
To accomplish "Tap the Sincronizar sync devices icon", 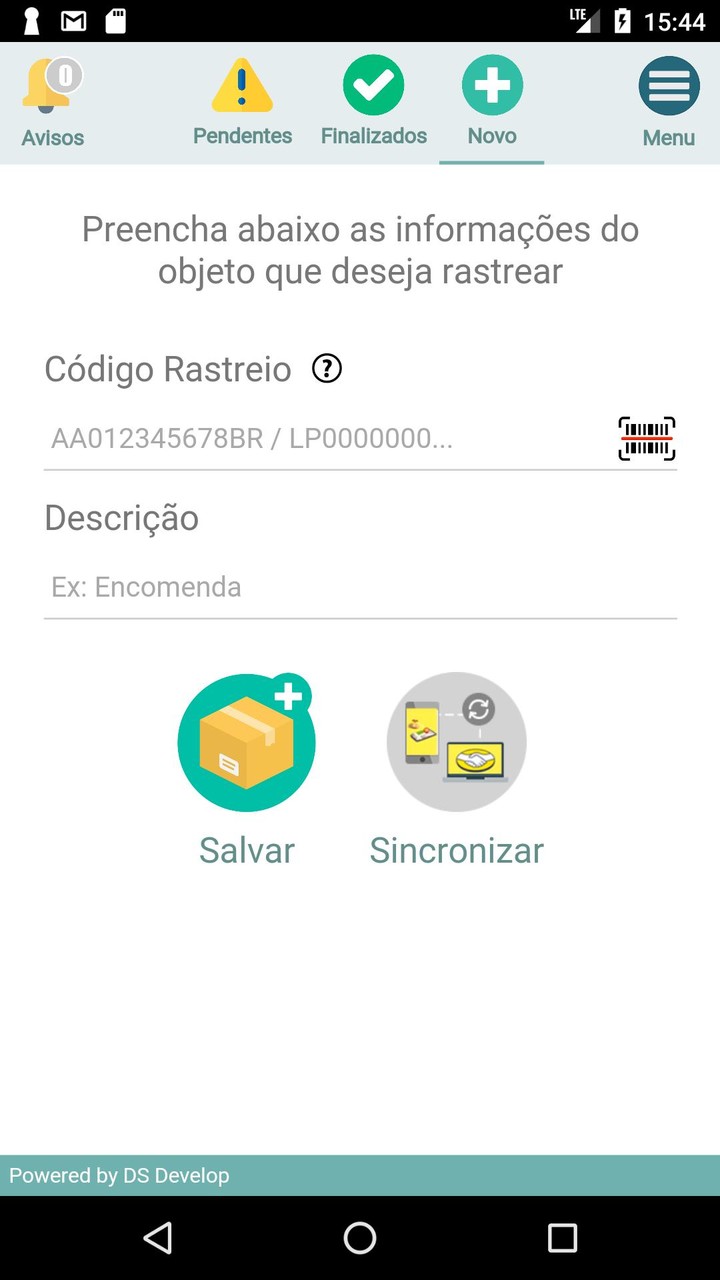I will (x=456, y=742).
